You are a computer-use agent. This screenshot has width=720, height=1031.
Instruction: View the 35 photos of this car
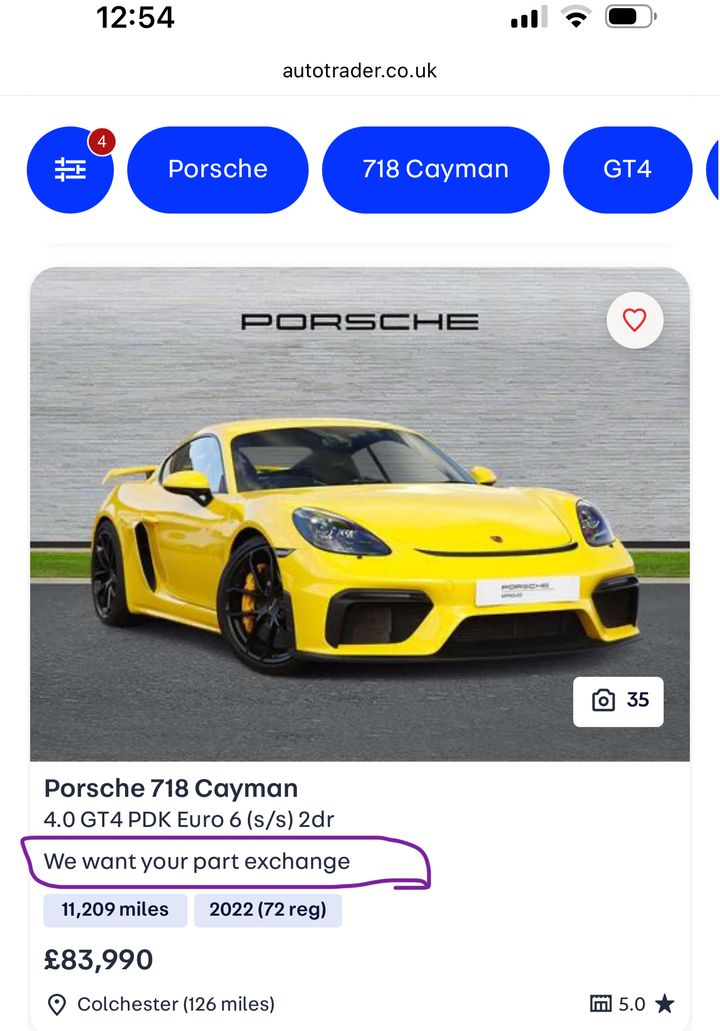619,701
